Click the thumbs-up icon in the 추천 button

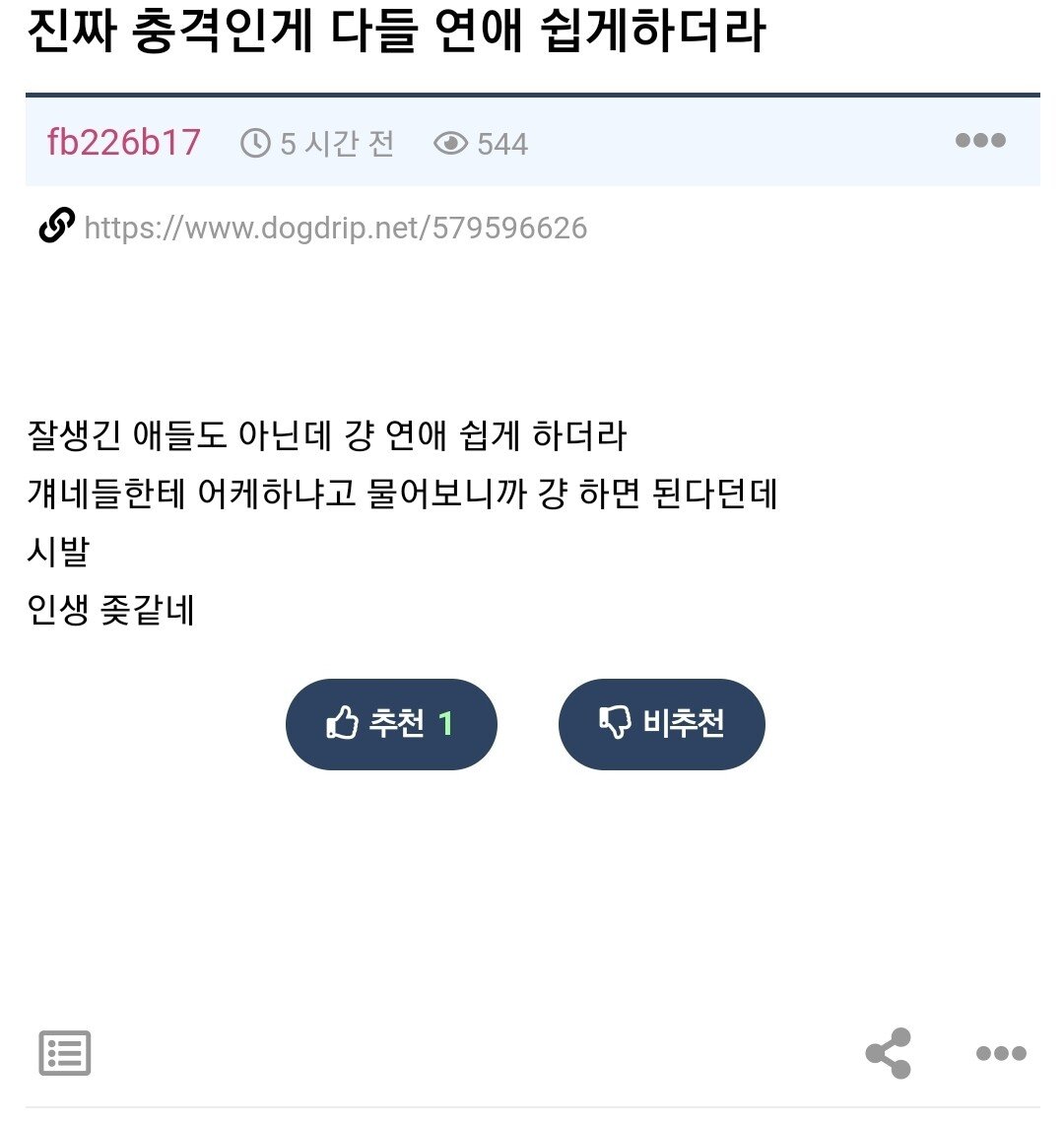click(x=344, y=723)
